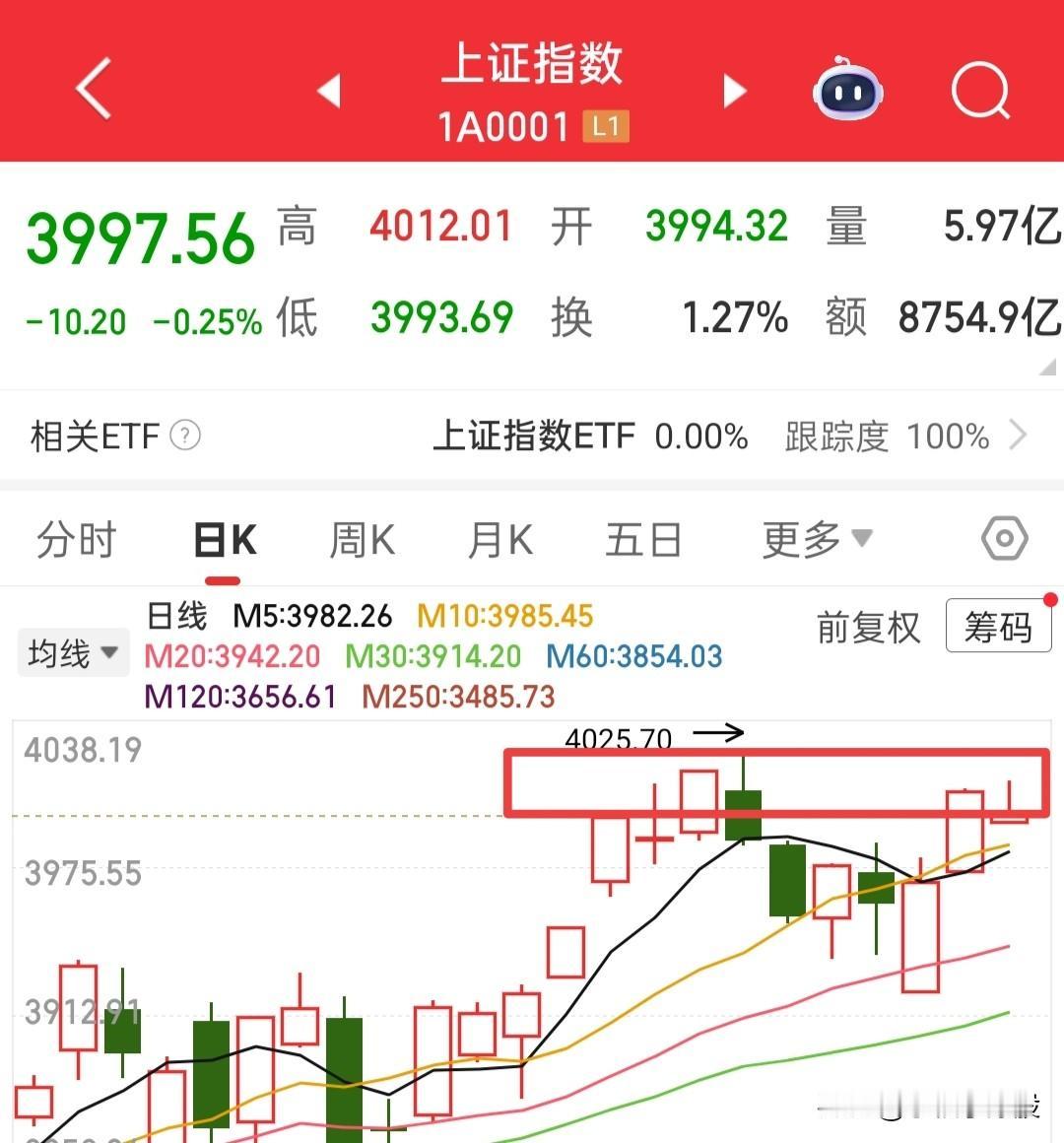Switch to the 月K monthly tab
Viewport: 1064px width, 1143px height.
click(x=499, y=539)
